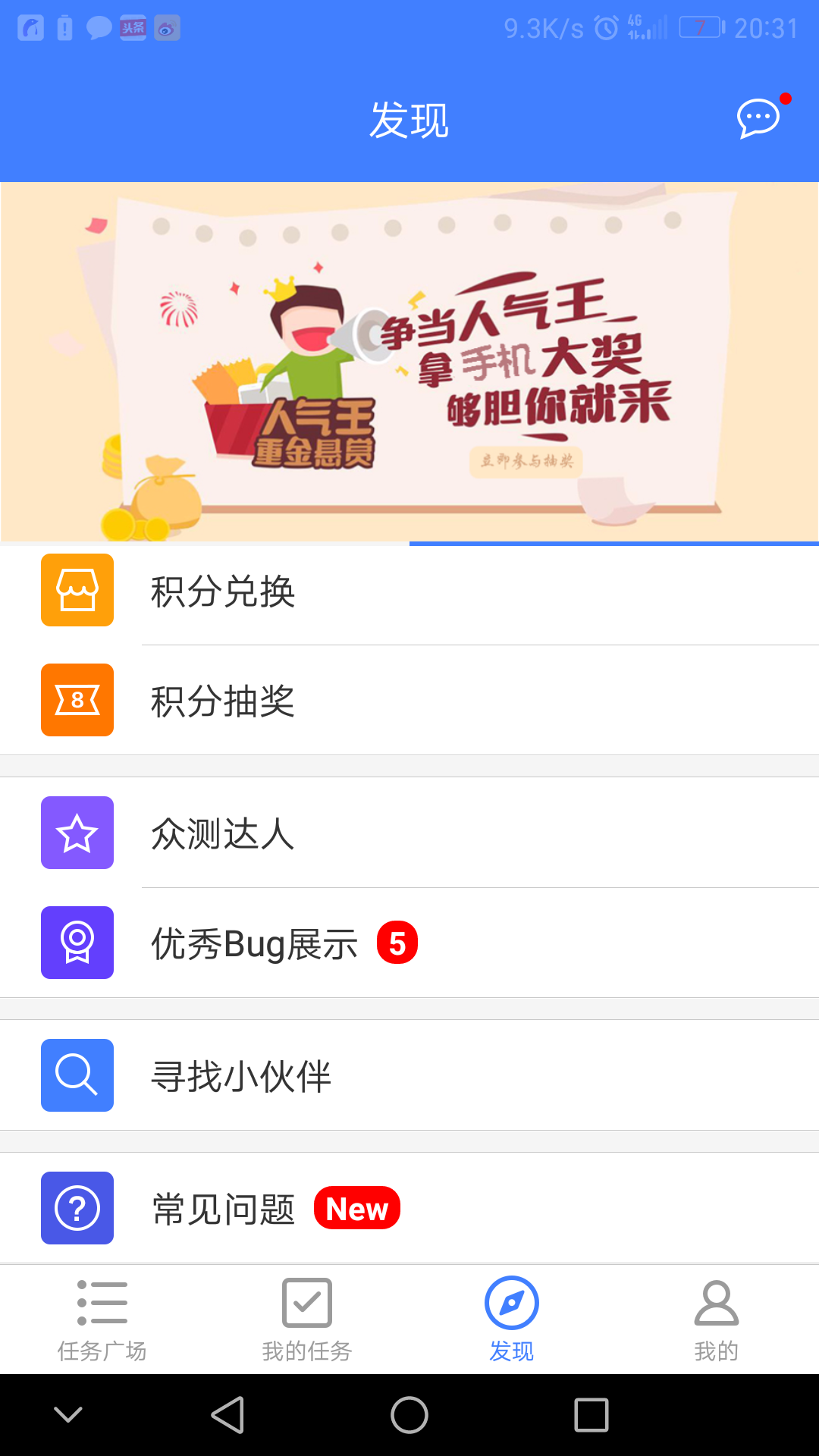819x1456 pixels.
Task: Click the 我的任务 checkmark icon
Action: (x=307, y=1301)
